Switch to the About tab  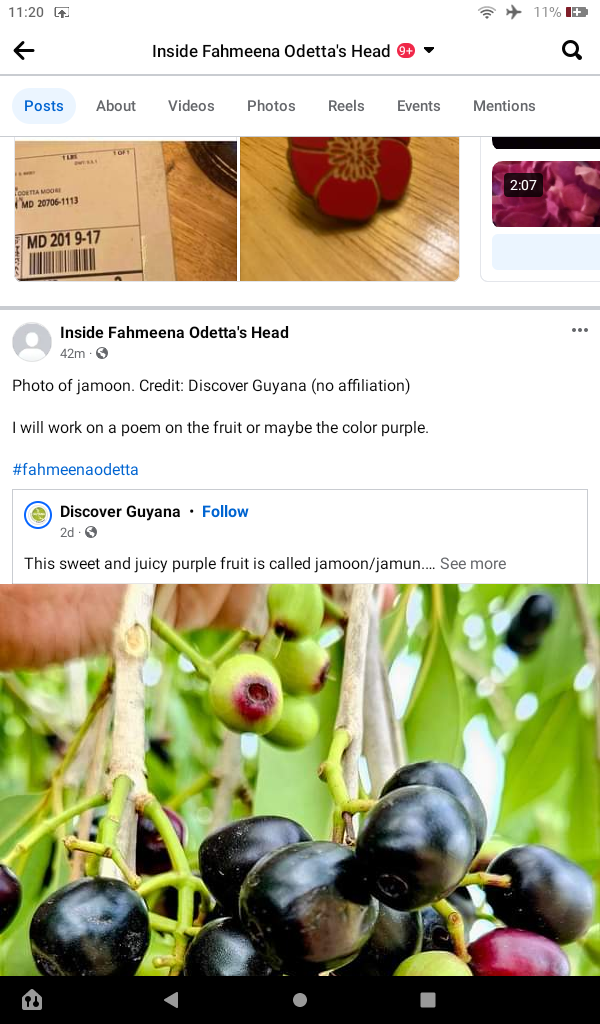point(116,106)
